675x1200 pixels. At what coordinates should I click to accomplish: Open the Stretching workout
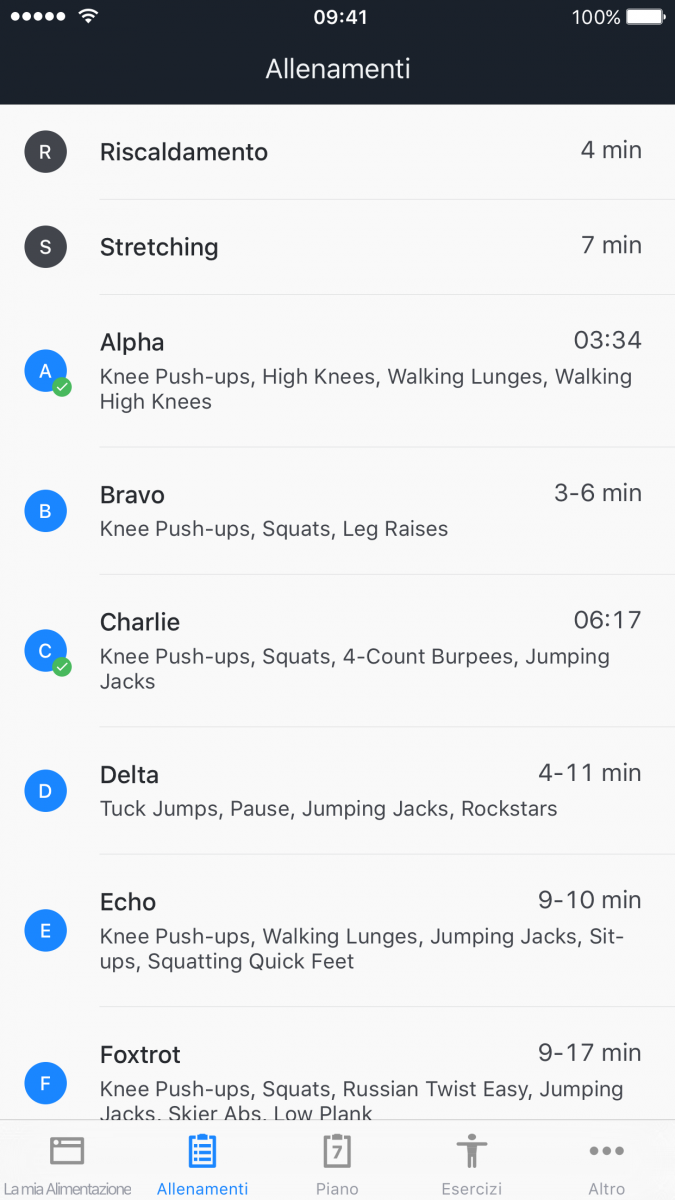click(x=337, y=247)
